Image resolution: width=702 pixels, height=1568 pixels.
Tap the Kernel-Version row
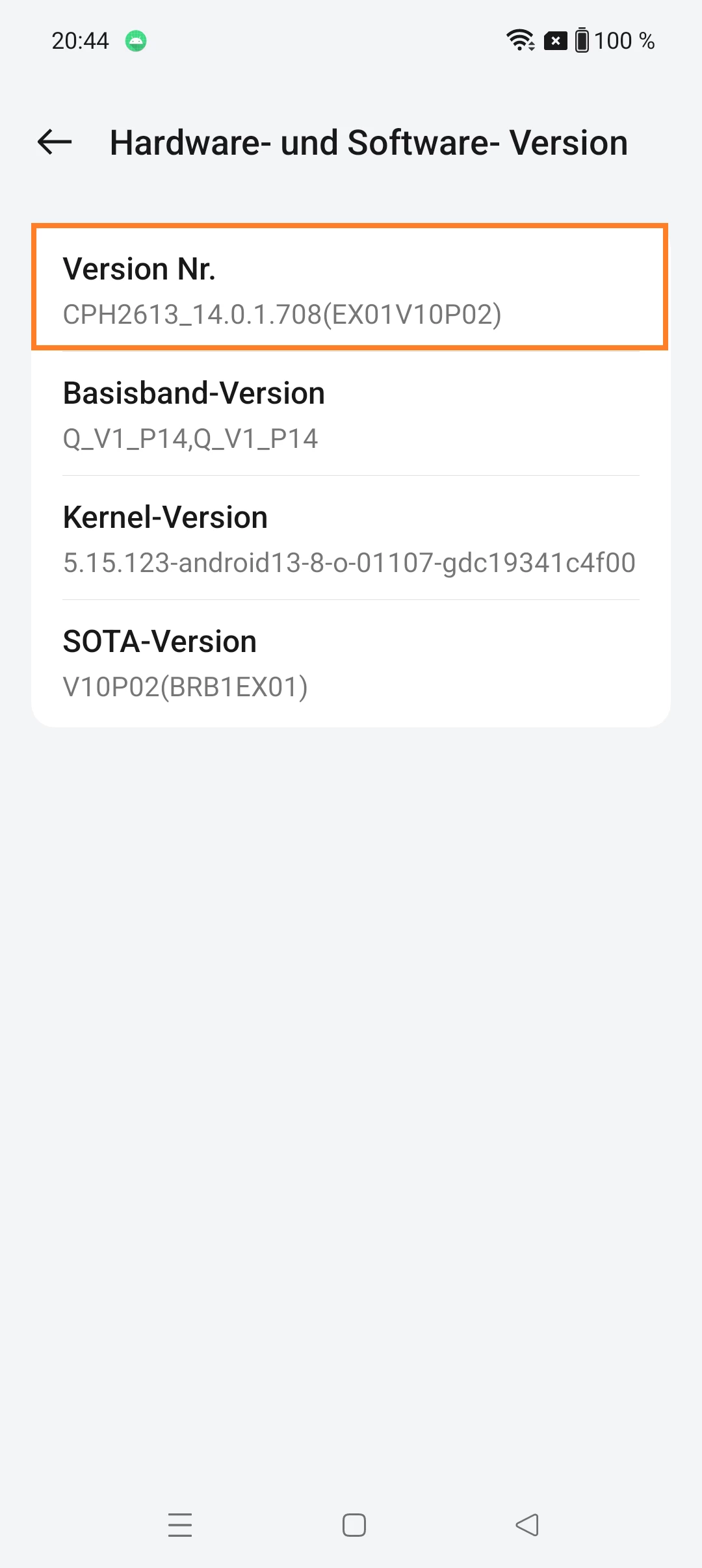click(350, 538)
